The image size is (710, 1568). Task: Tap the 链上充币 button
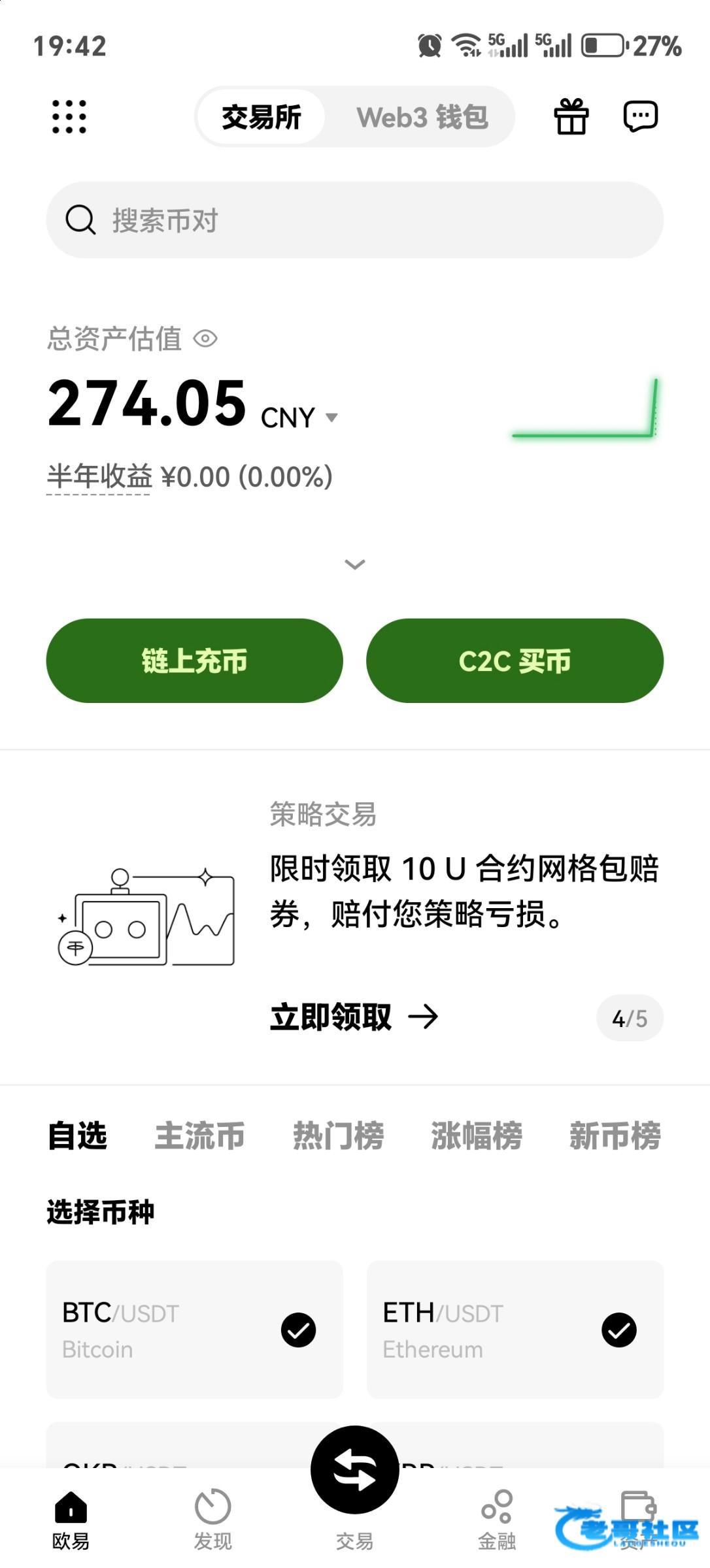(x=195, y=661)
